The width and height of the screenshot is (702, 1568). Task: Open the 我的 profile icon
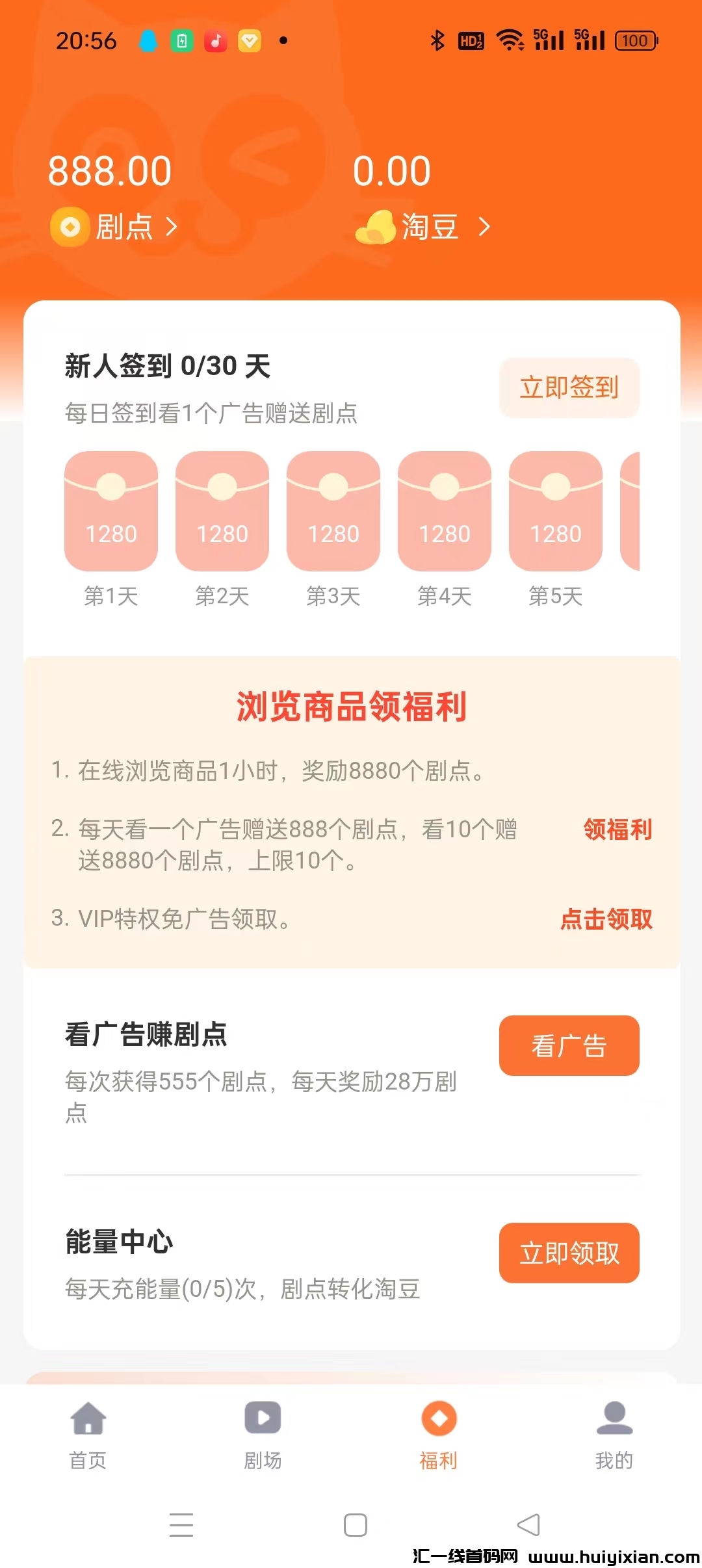coord(614,1420)
